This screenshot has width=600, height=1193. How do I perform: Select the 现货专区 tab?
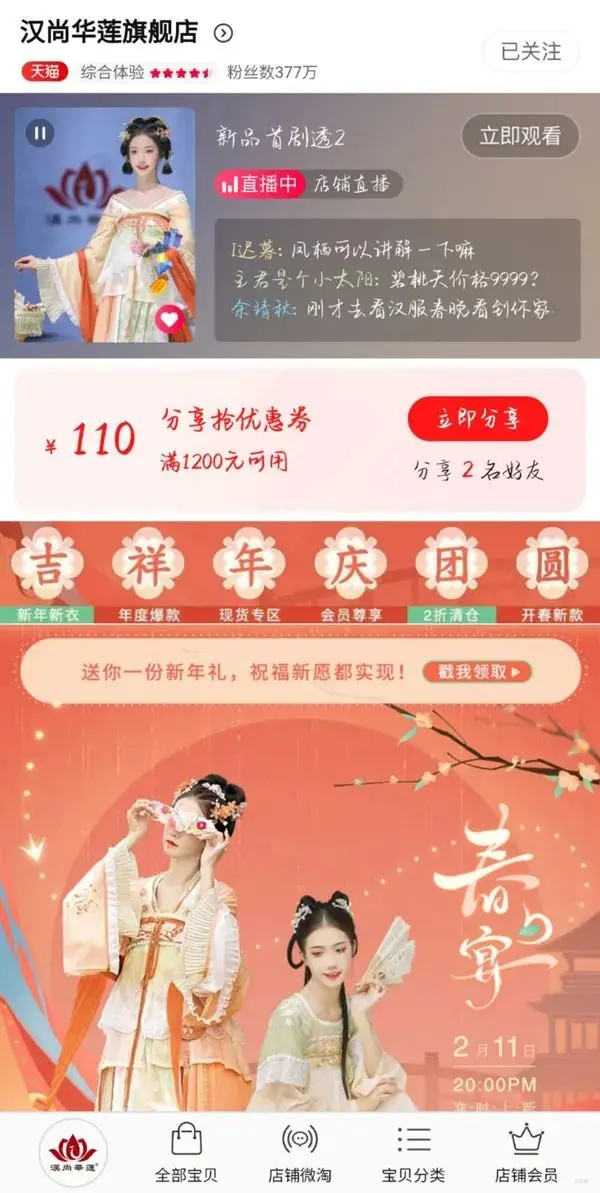(248, 614)
